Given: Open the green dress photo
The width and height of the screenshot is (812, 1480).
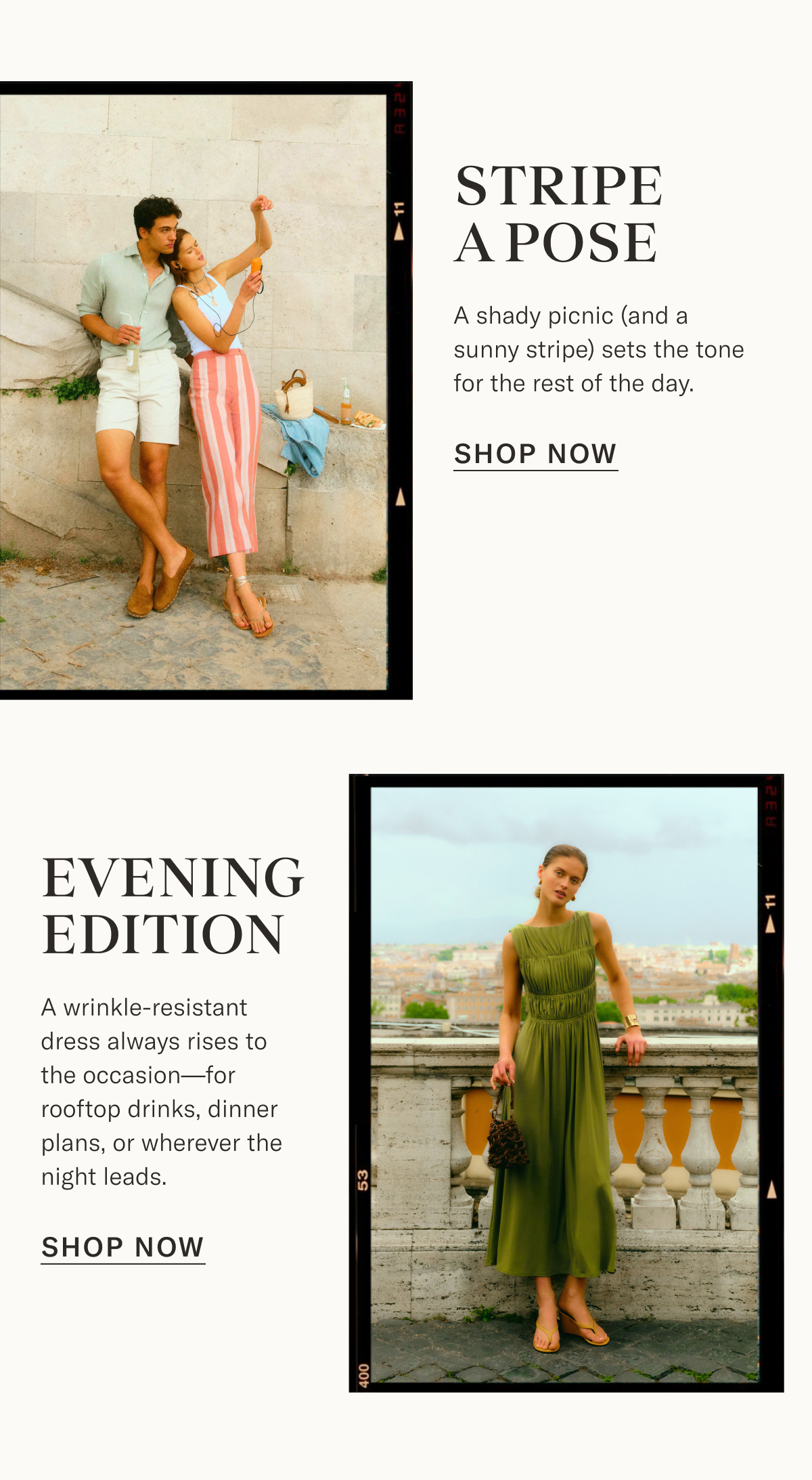Looking at the screenshot, I should [x=566, y=1083].
